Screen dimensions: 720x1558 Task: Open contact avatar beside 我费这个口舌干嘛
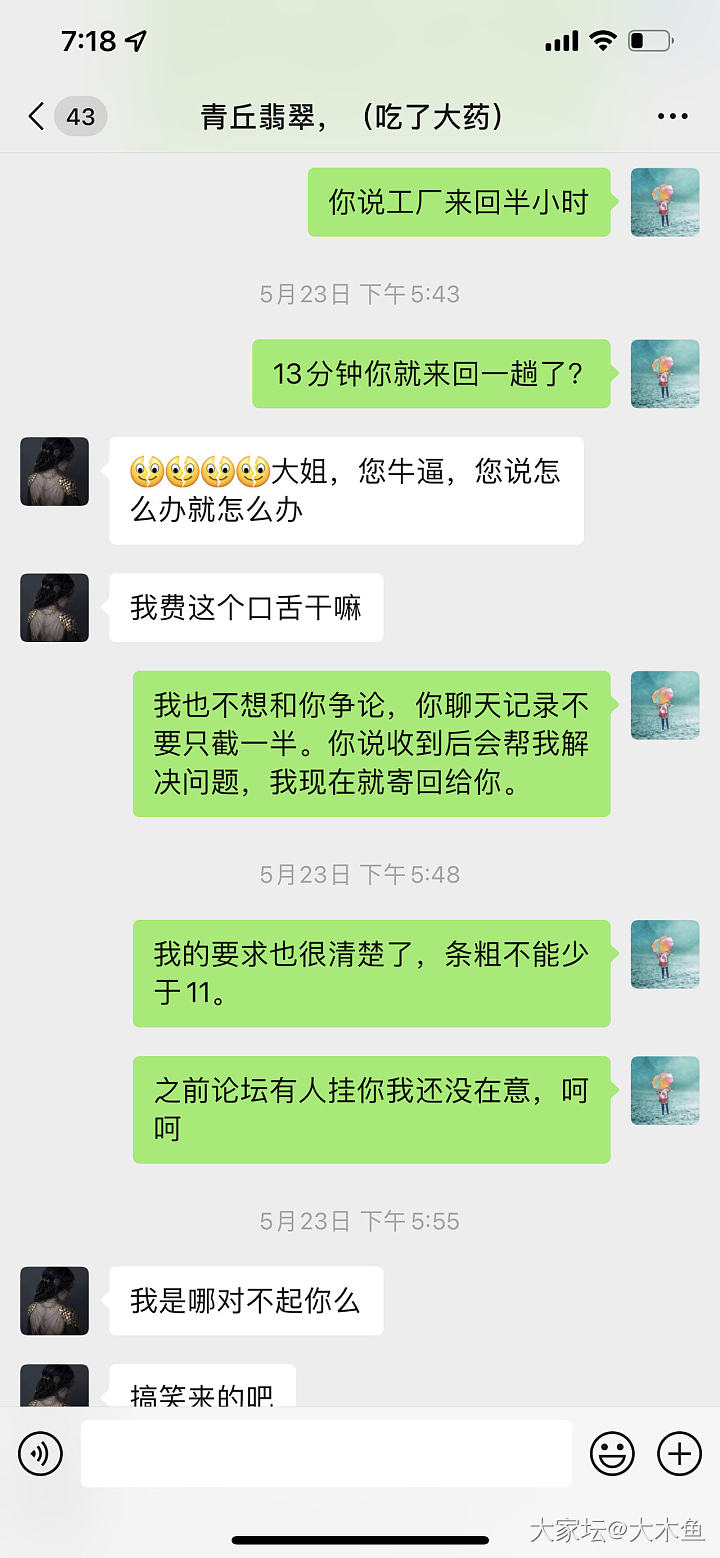tap(54, 607)
